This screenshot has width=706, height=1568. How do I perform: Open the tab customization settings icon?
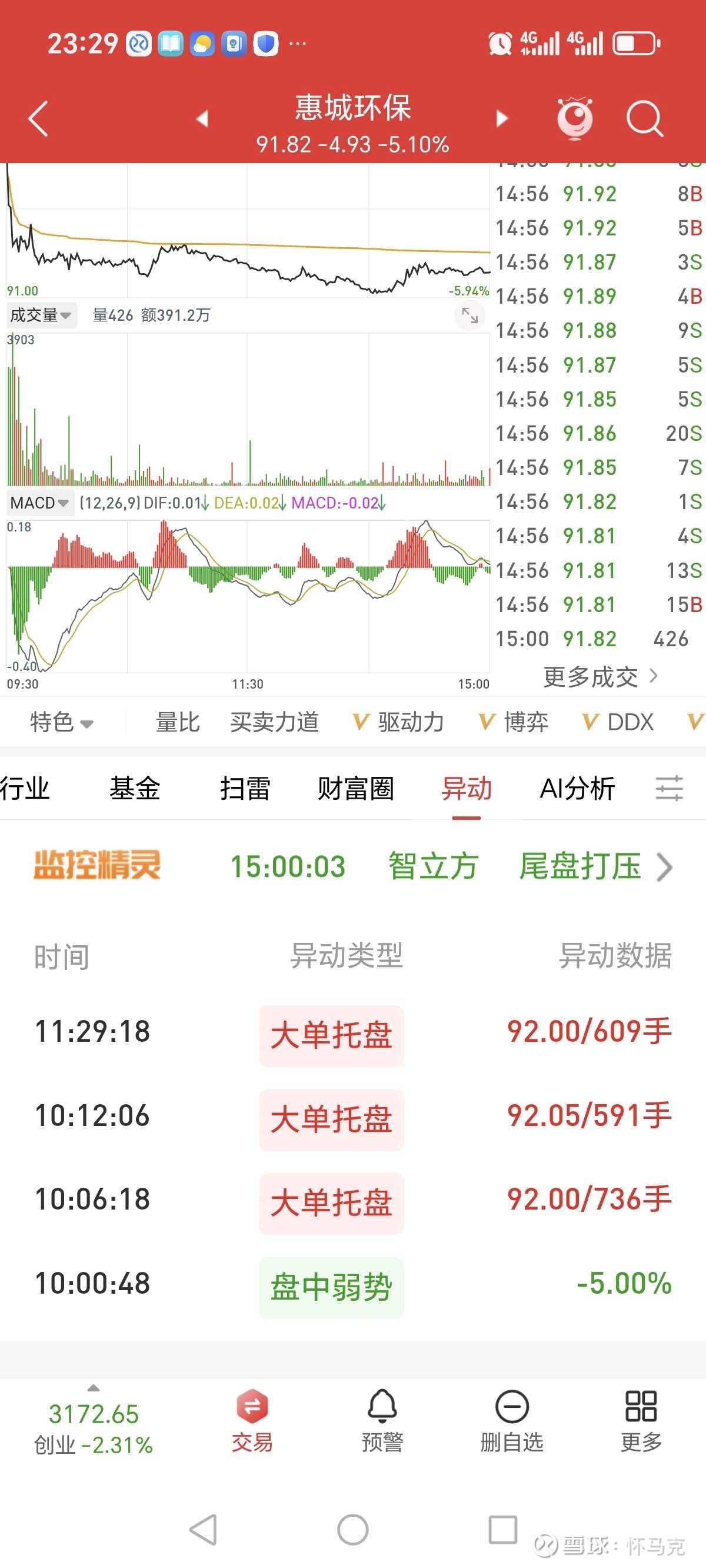pos(669,789)
